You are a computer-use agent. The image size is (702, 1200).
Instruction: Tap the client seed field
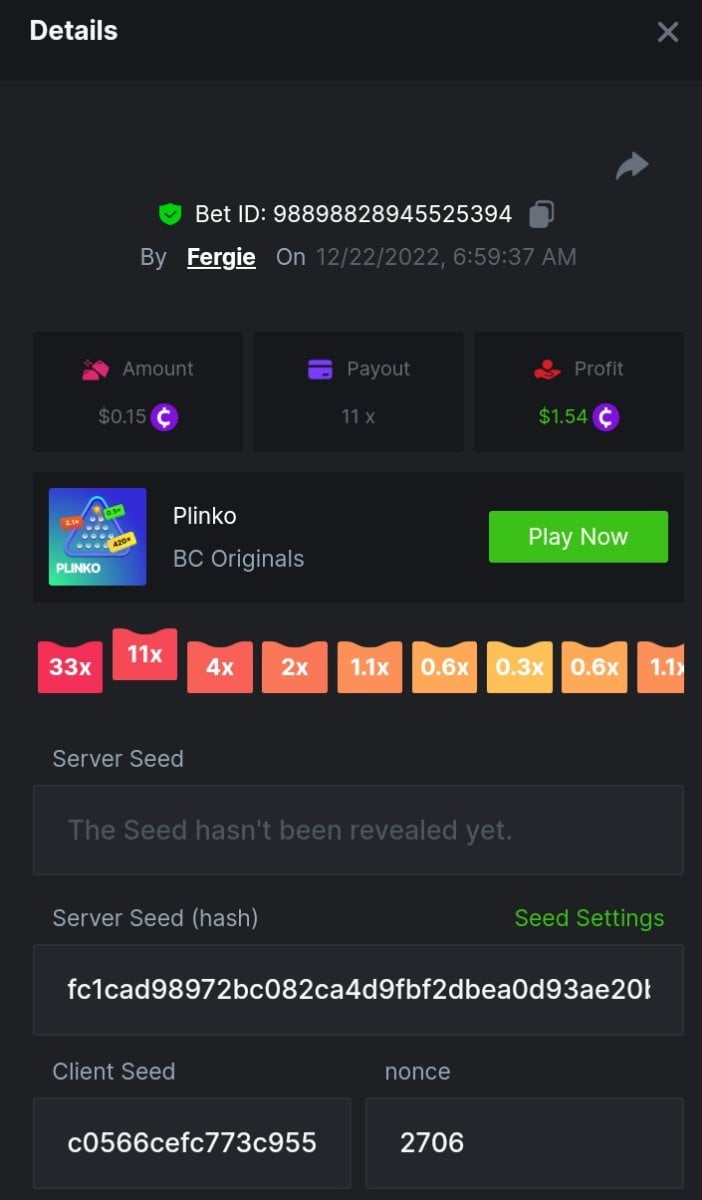(192, 1142)
